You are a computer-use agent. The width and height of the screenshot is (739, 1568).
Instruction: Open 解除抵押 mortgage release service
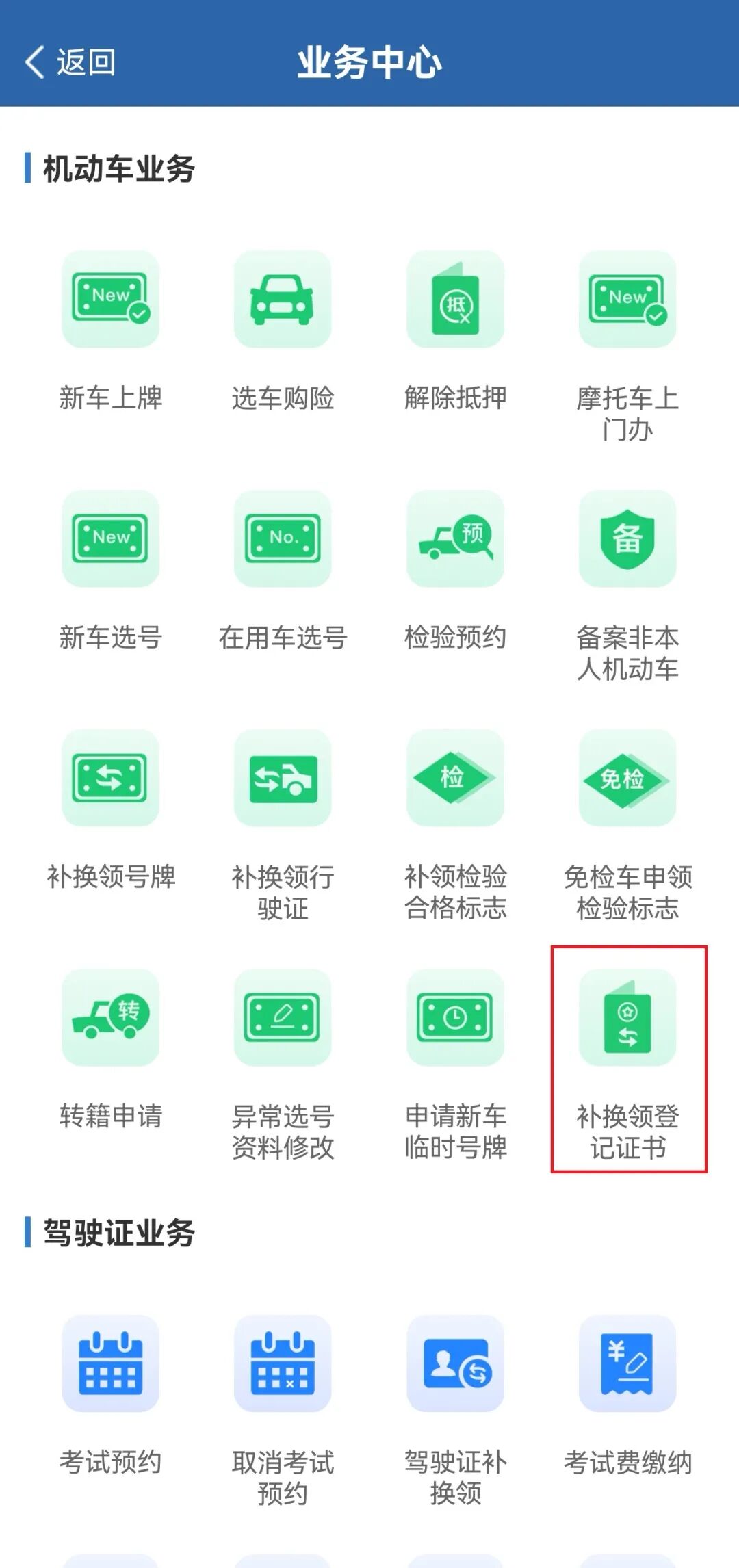(456, 301)
